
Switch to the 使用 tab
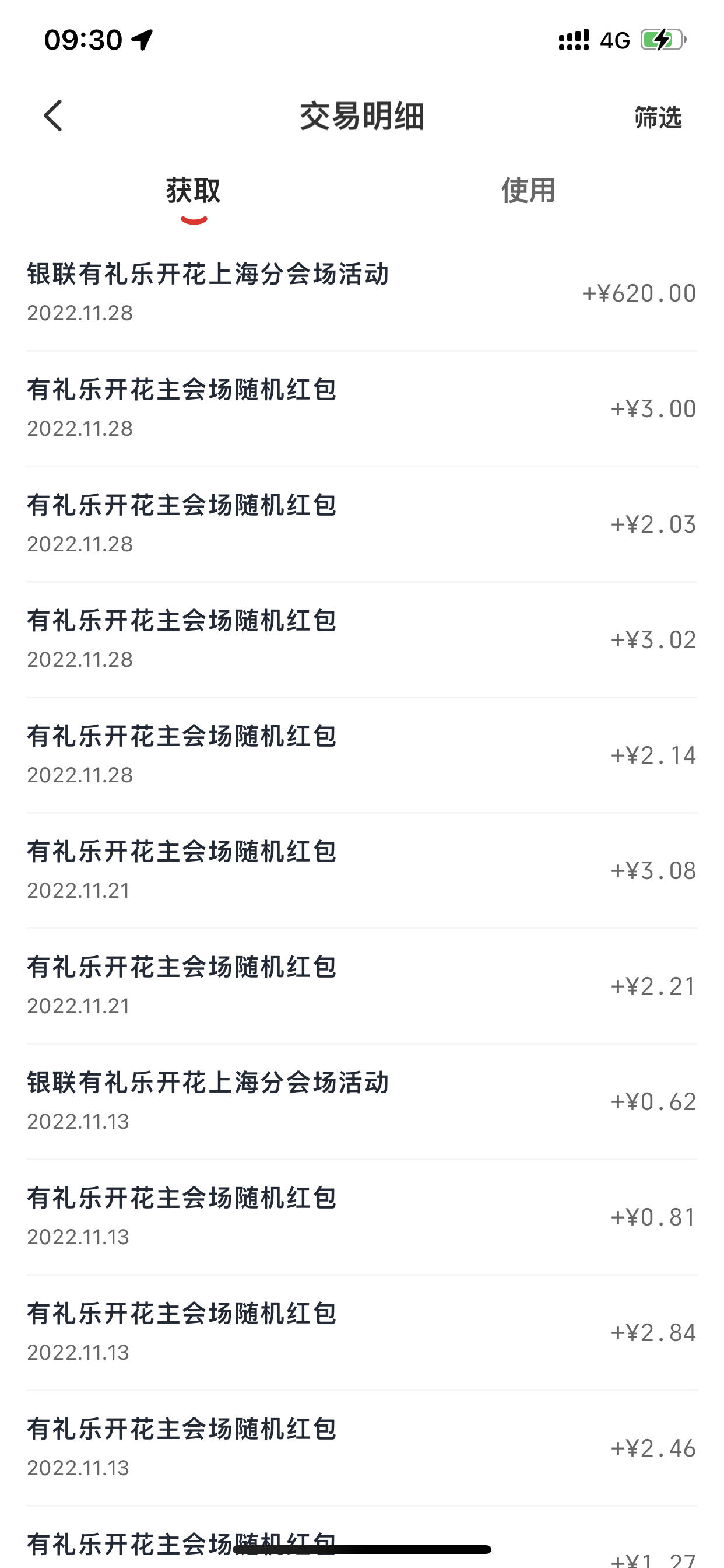[x=528, y=191]
